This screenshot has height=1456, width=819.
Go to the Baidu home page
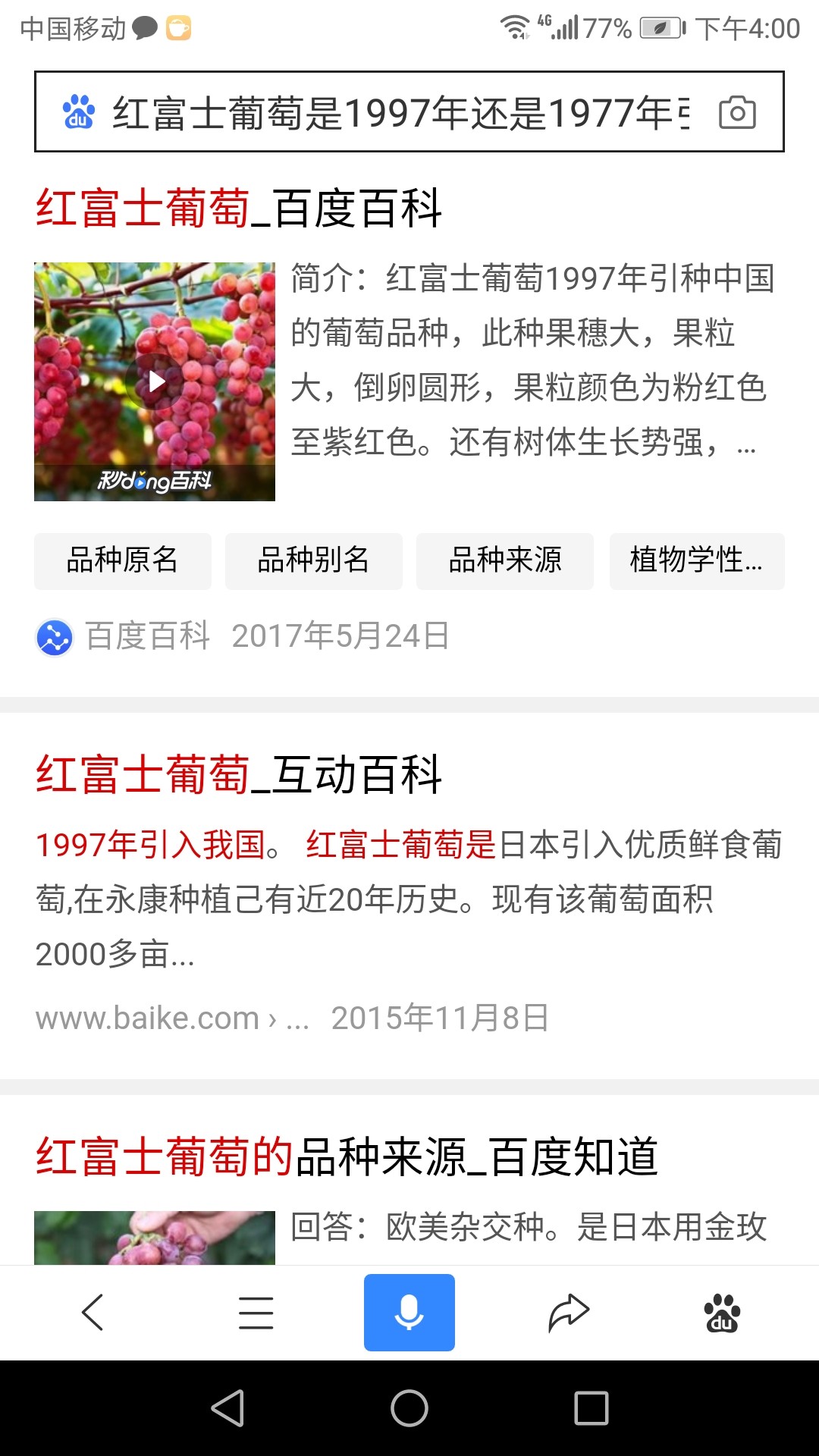pyautogui.click(x=722, y=1313)
